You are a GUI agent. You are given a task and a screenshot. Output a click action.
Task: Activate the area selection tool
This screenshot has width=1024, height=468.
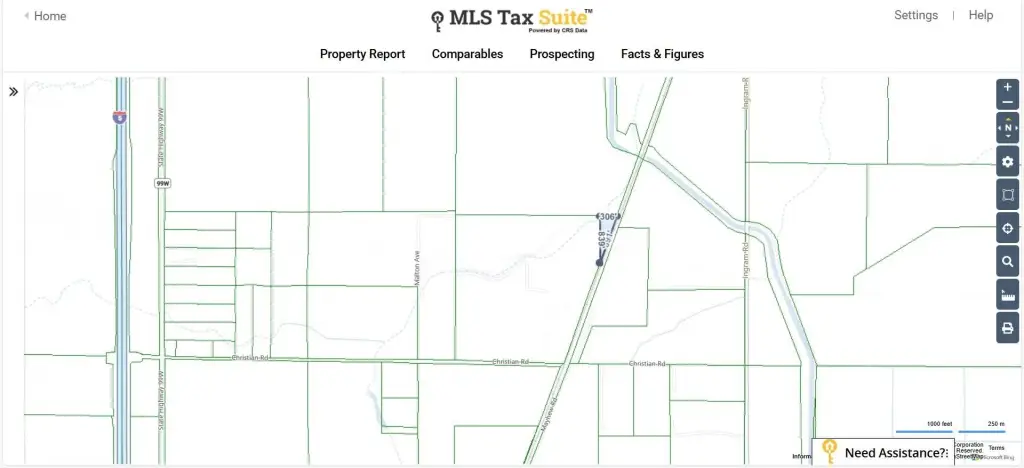(x=1007, y=195)
